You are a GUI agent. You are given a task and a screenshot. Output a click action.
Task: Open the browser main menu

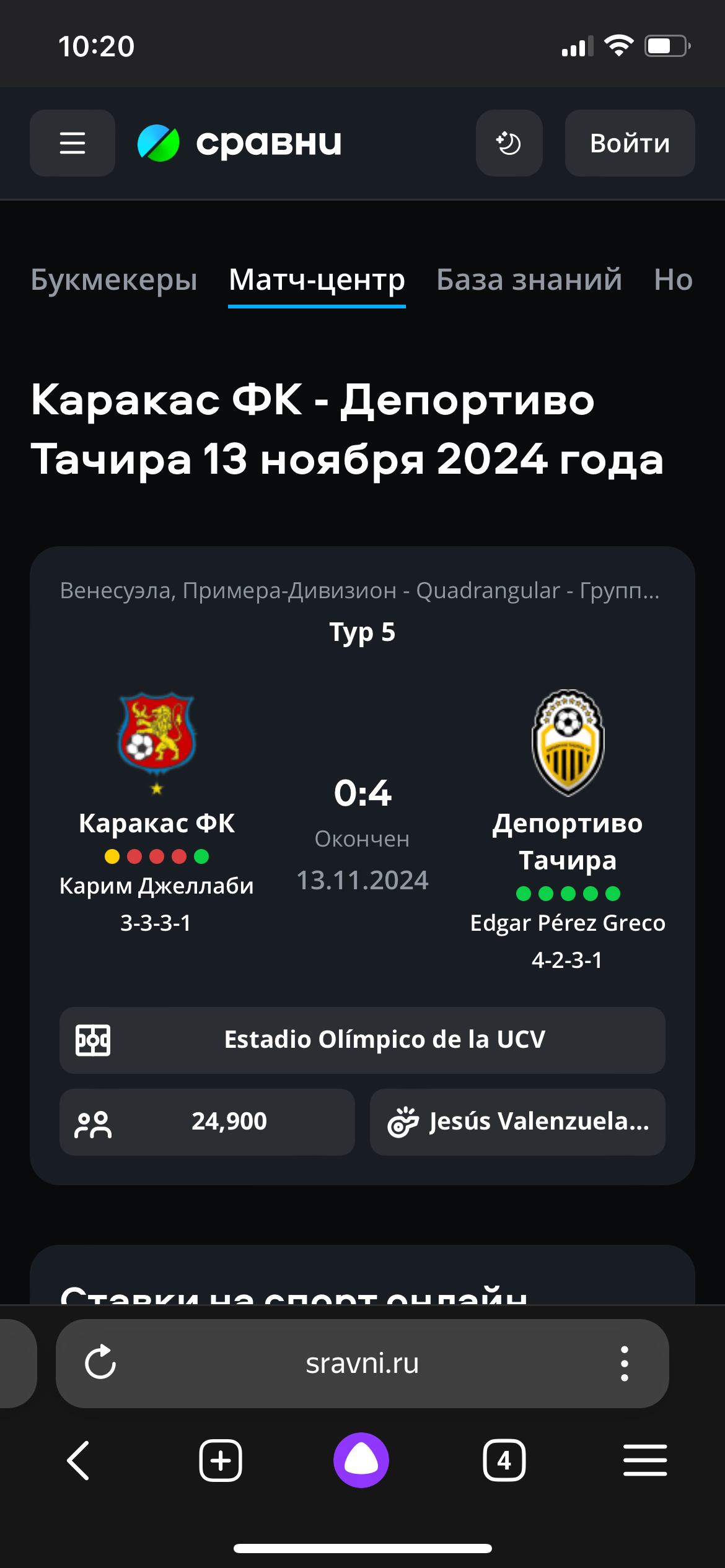click(x=645, y=1460)
